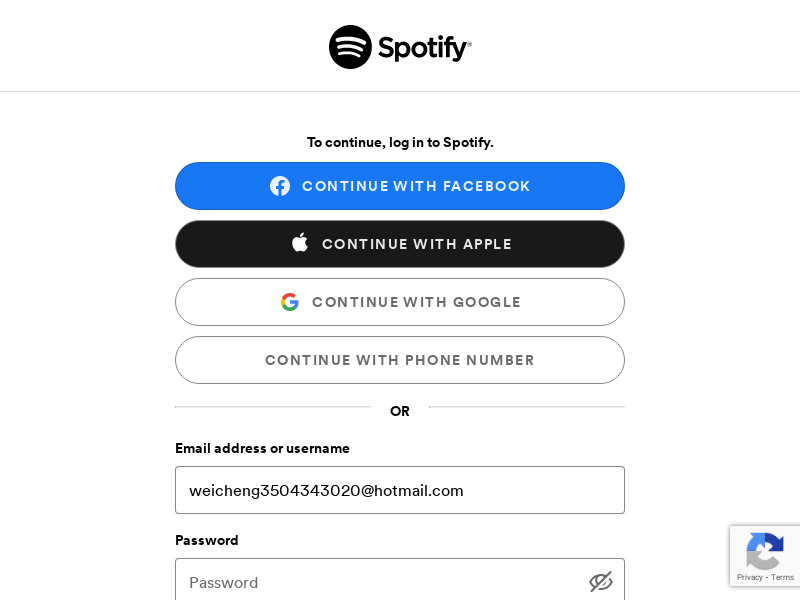
Task: Choose Continue with Apple
Action: (x=400, y=244)
